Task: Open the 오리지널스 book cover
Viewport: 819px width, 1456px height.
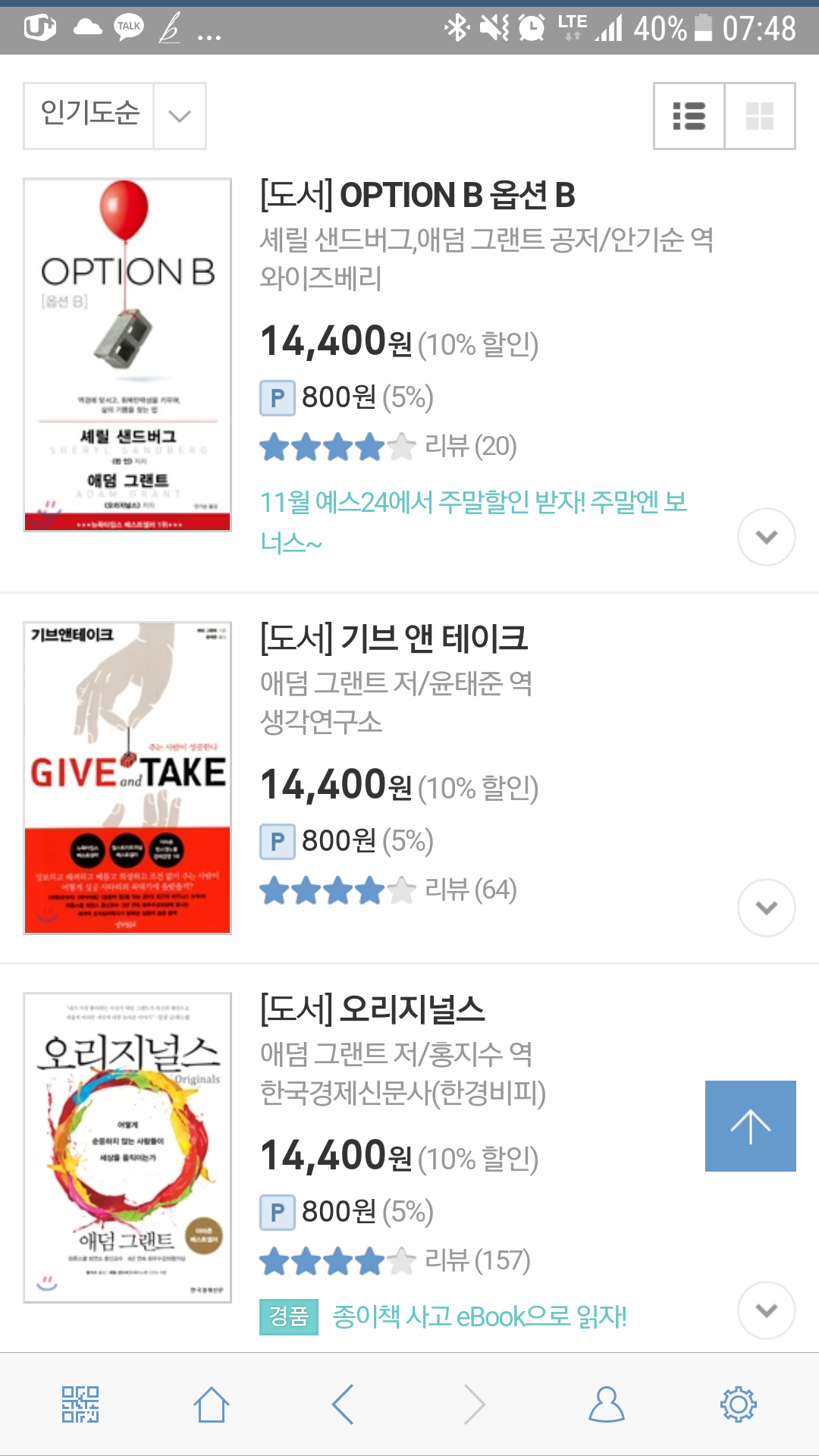Action: coord(127,1147)
